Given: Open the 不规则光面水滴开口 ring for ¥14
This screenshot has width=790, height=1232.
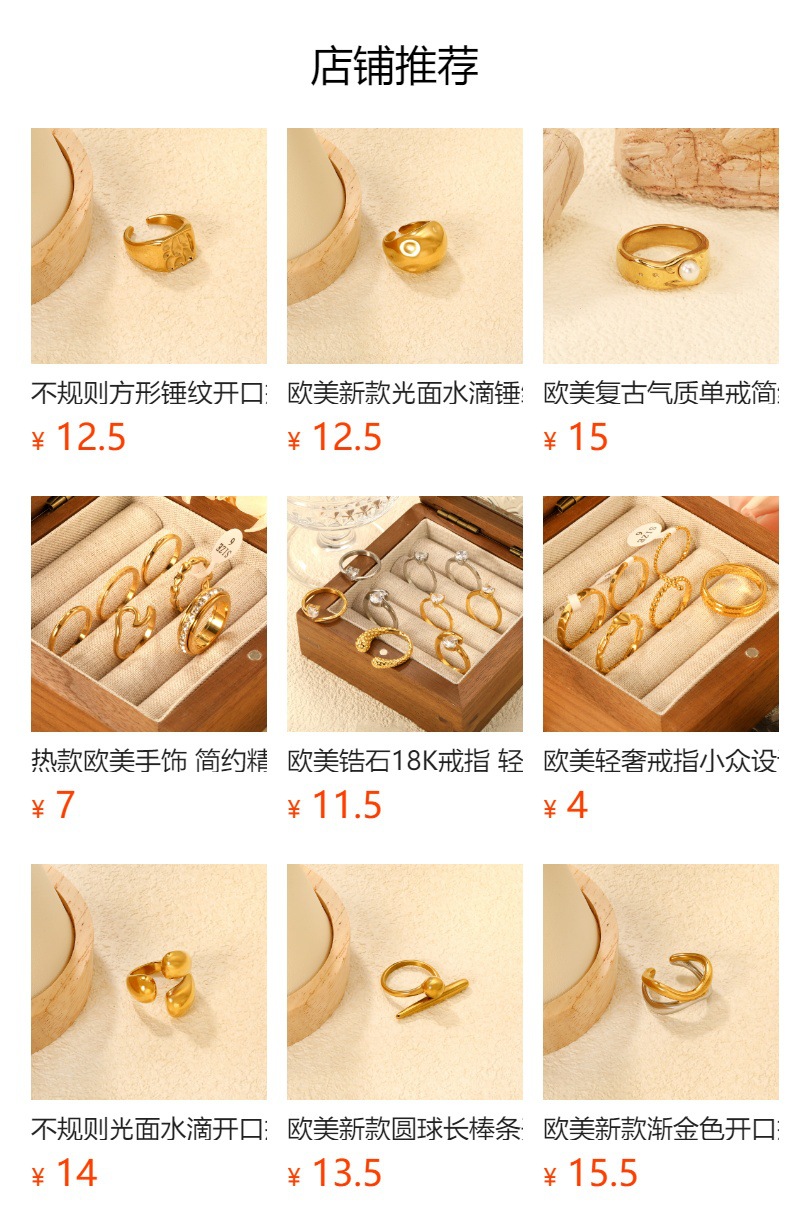Looking at the screenshot, I should [x=148, y=982].
